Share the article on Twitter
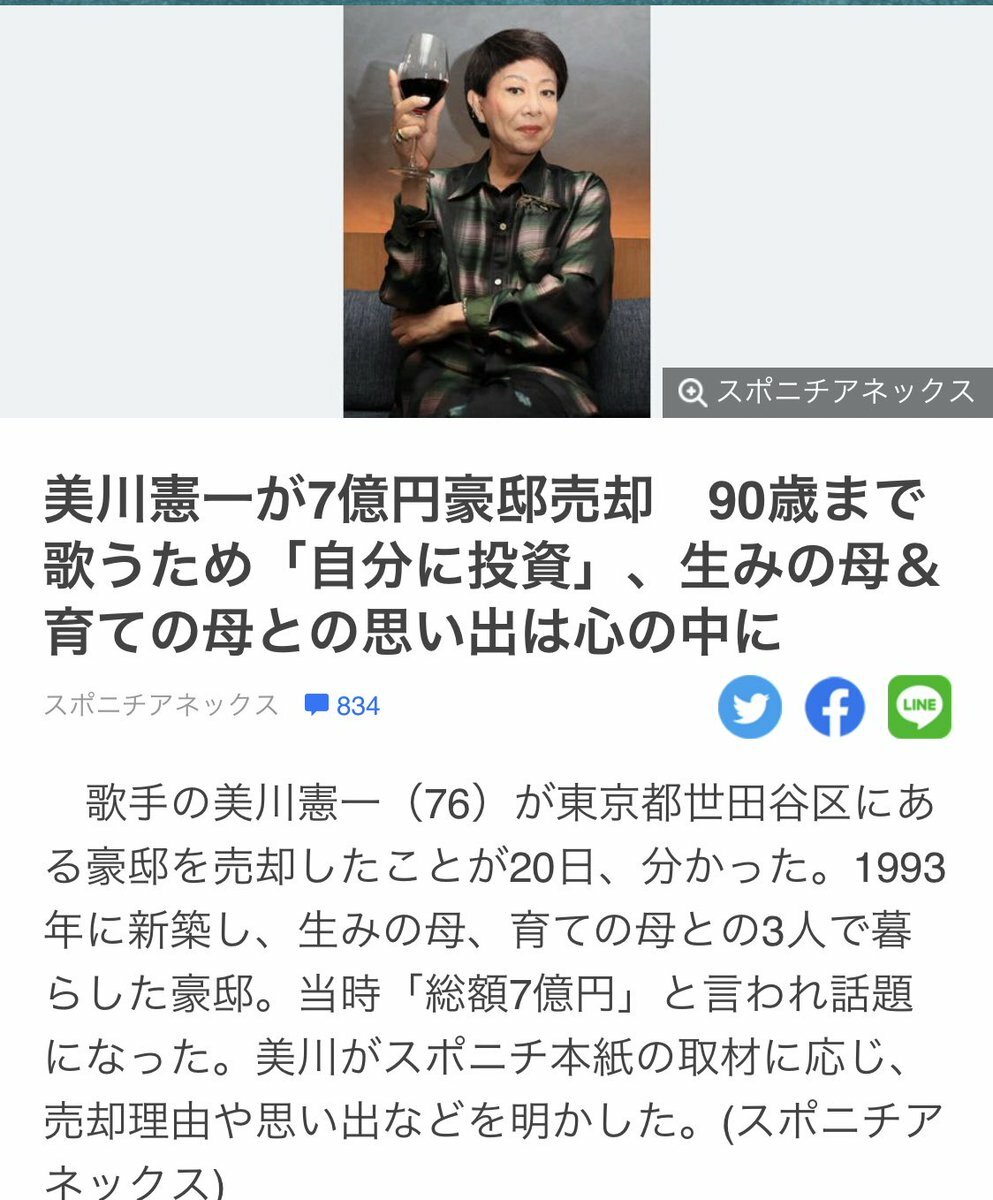This screenshot has height=1200, width=993. pyautogui.click(x=750, y=707)
